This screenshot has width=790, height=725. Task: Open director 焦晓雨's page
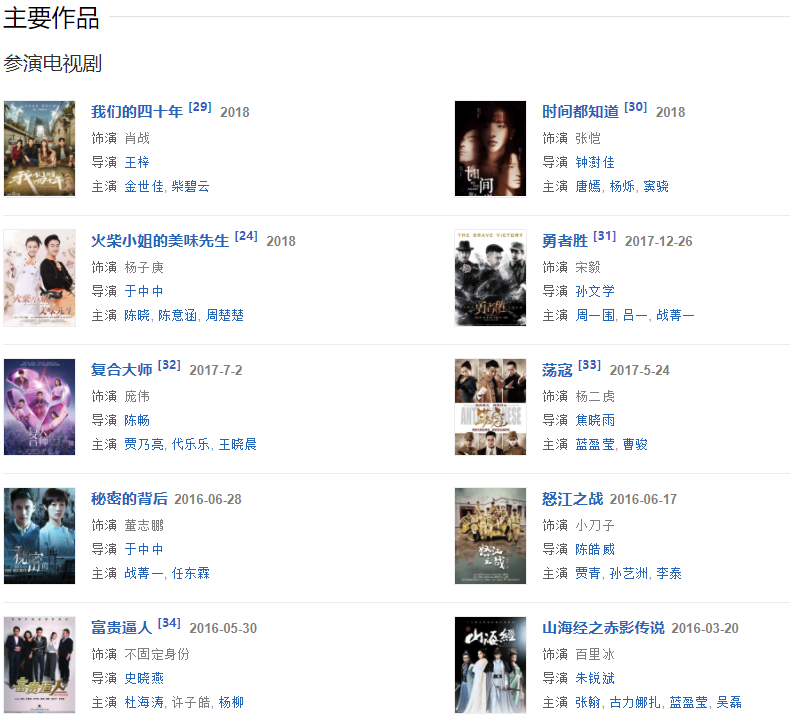click(x=595, y=420)
